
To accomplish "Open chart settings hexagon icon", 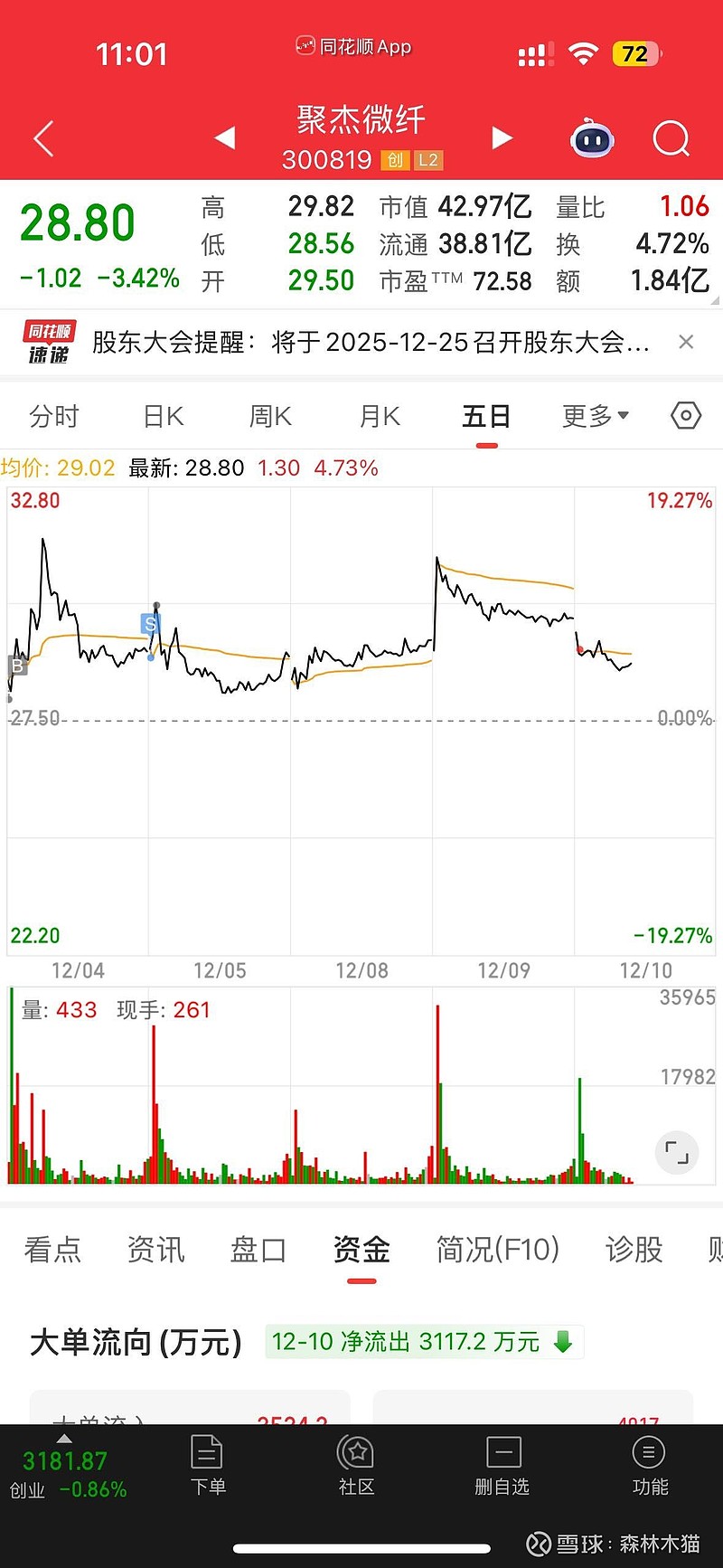I will click(686, 416).
